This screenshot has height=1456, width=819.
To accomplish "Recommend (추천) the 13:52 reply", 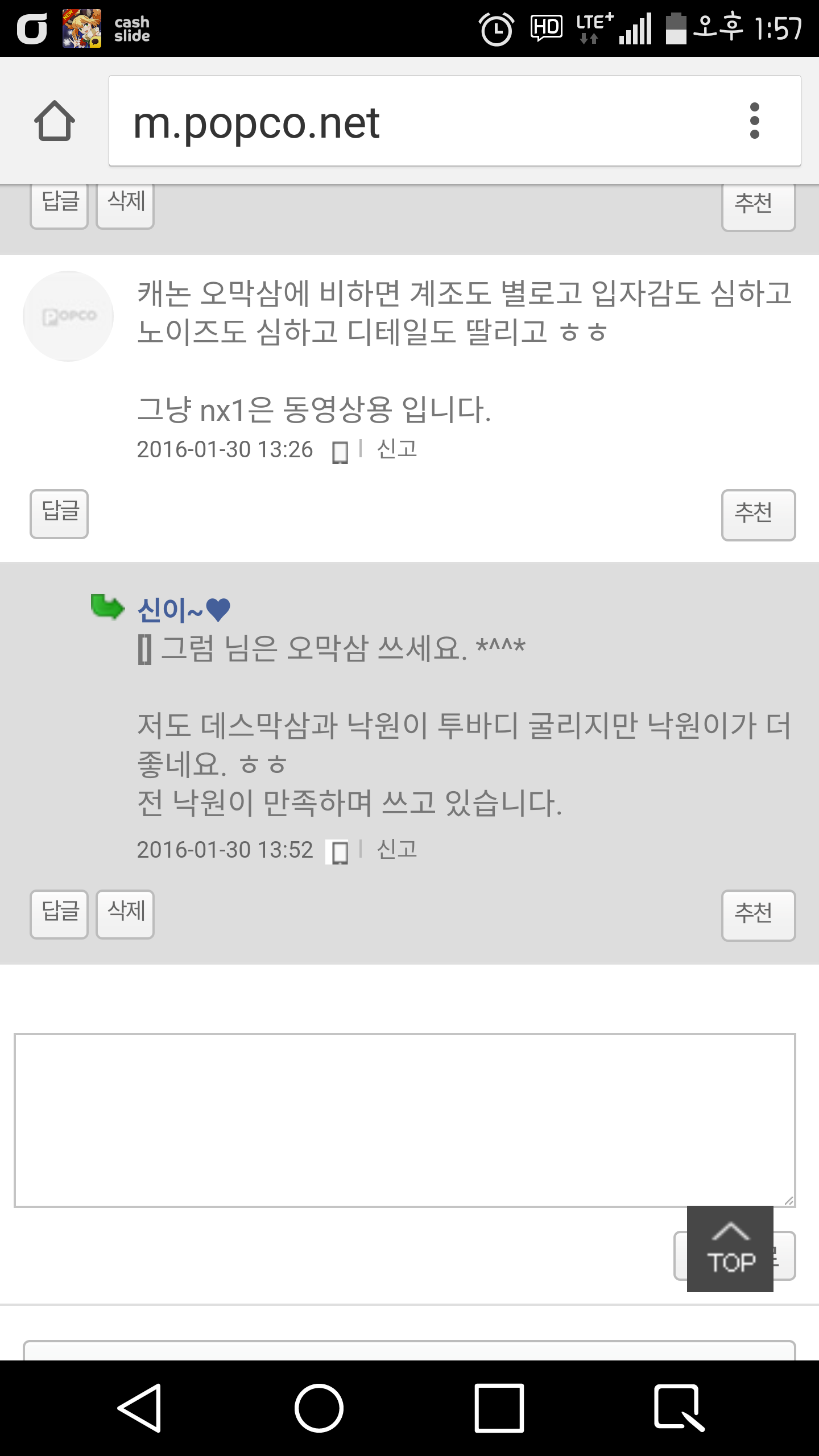I will pyautogui.click(x=758, y=915).
